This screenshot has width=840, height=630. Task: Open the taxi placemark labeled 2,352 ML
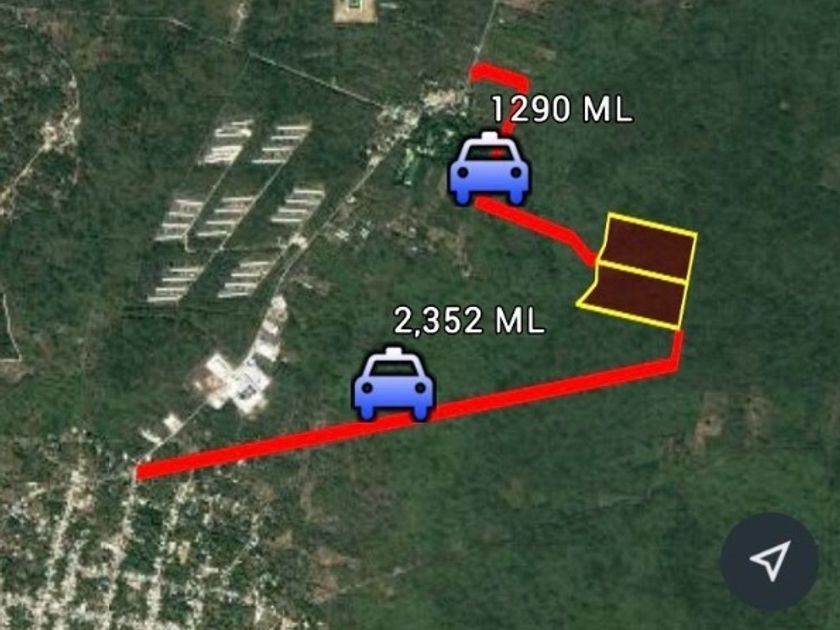pyautogui.click(x=393, y=384)
